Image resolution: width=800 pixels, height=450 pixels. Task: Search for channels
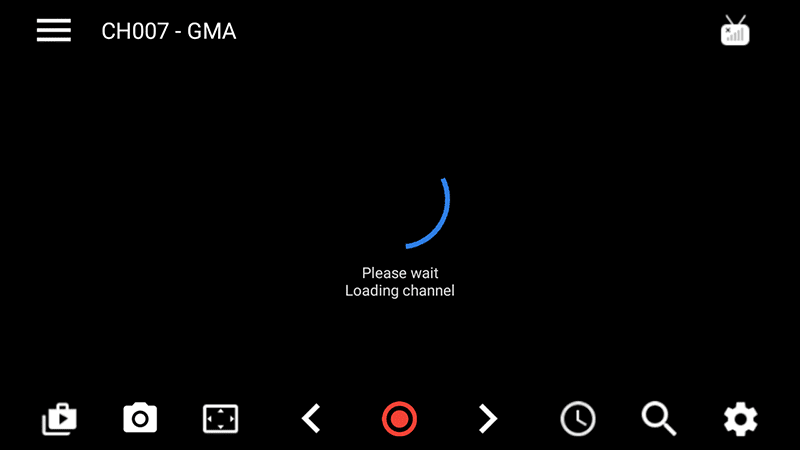(x=658, y=418)
